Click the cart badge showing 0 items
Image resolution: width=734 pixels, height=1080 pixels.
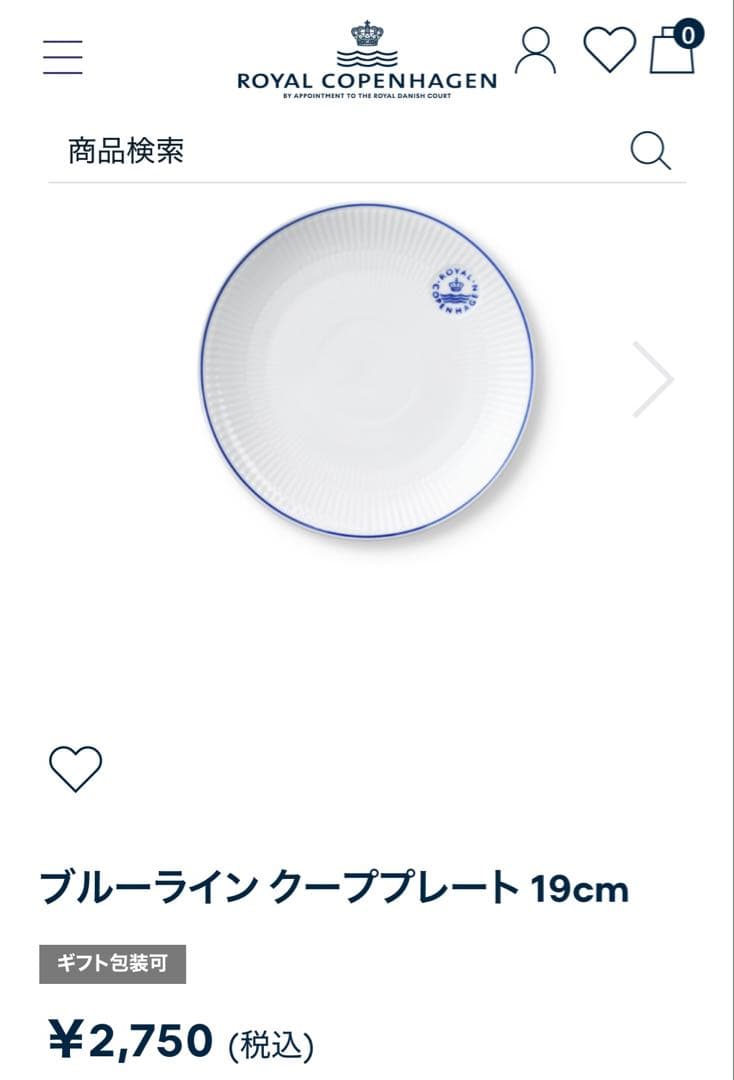[x=688, y=33]
